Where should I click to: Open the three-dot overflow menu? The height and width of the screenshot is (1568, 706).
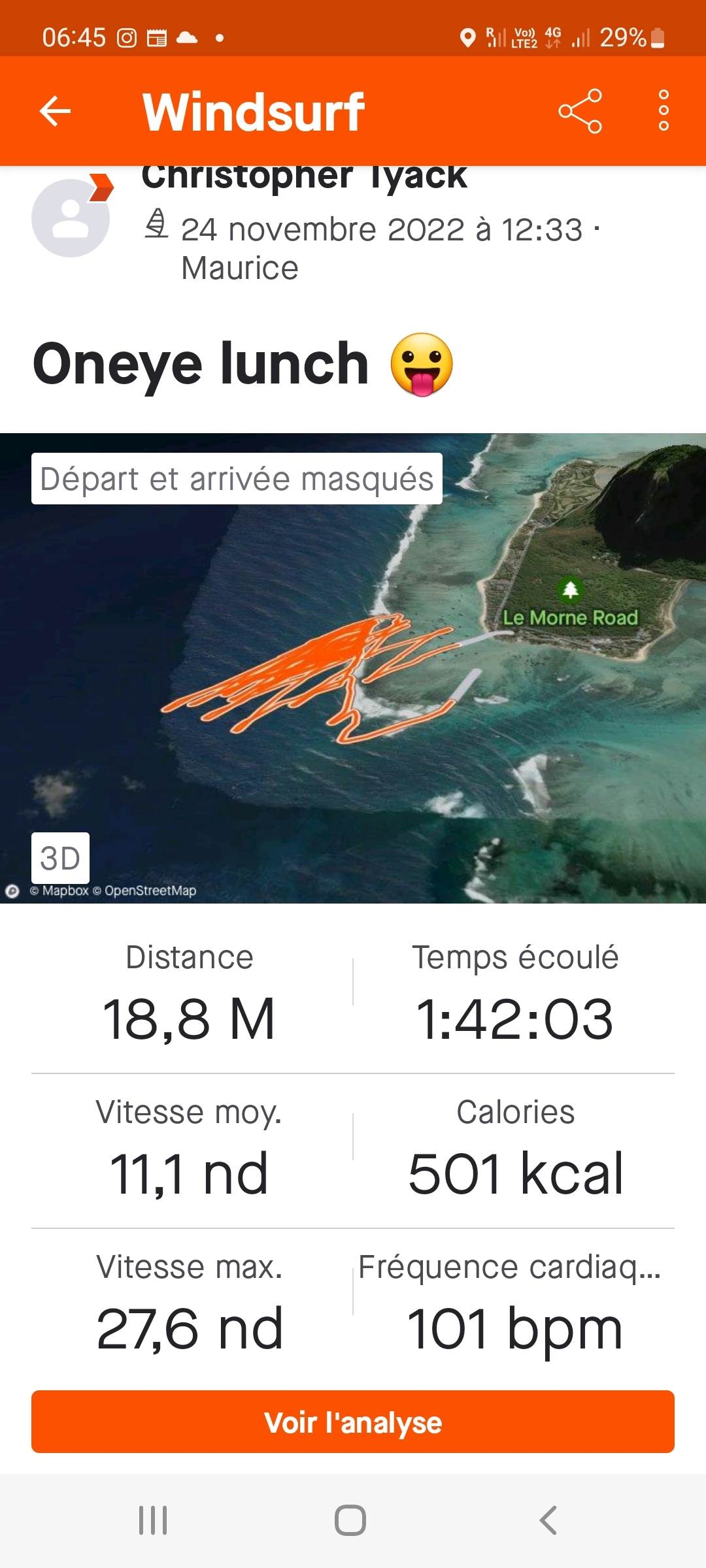point(664,111)
